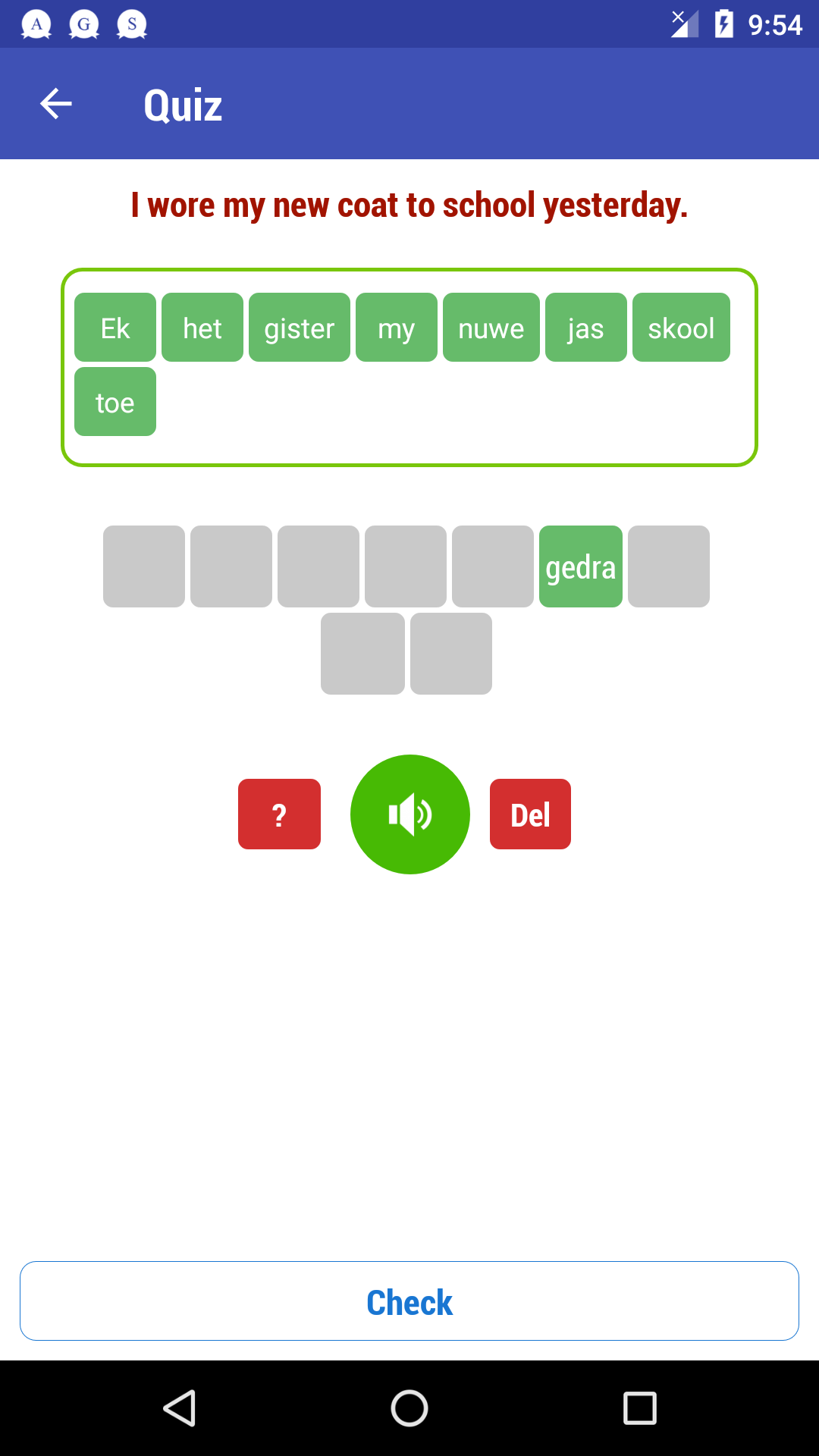Get a hint with the question mark button
The width and height of the screenshot is (819, 1456).
click(x=279, y=814)
